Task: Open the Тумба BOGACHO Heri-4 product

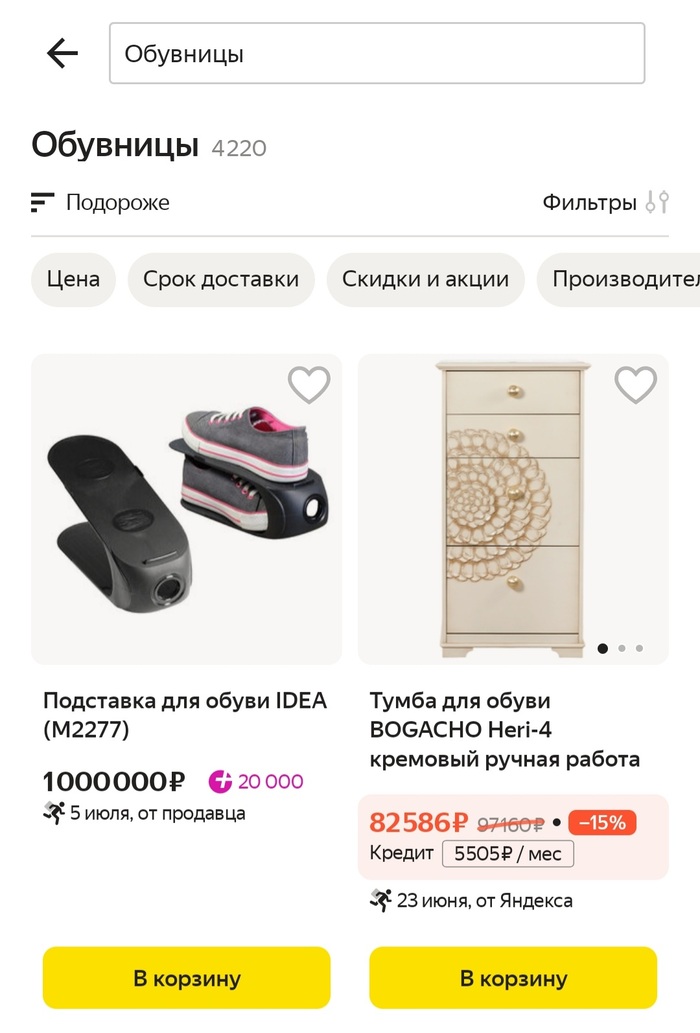Action: tap(512, 510)
